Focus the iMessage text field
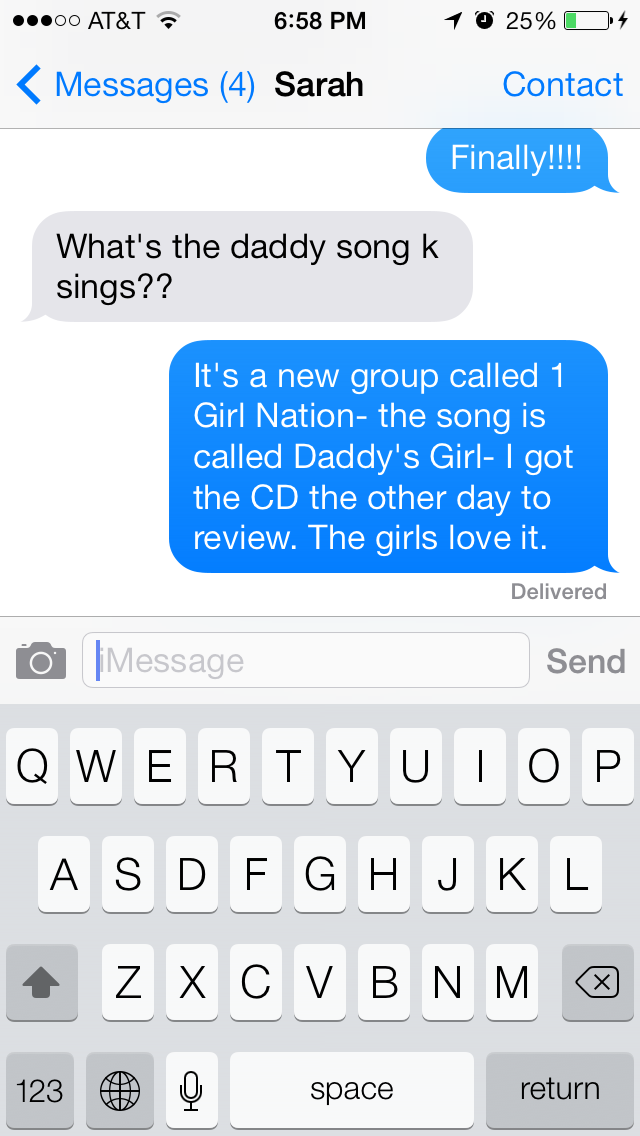 coord(305,661)
